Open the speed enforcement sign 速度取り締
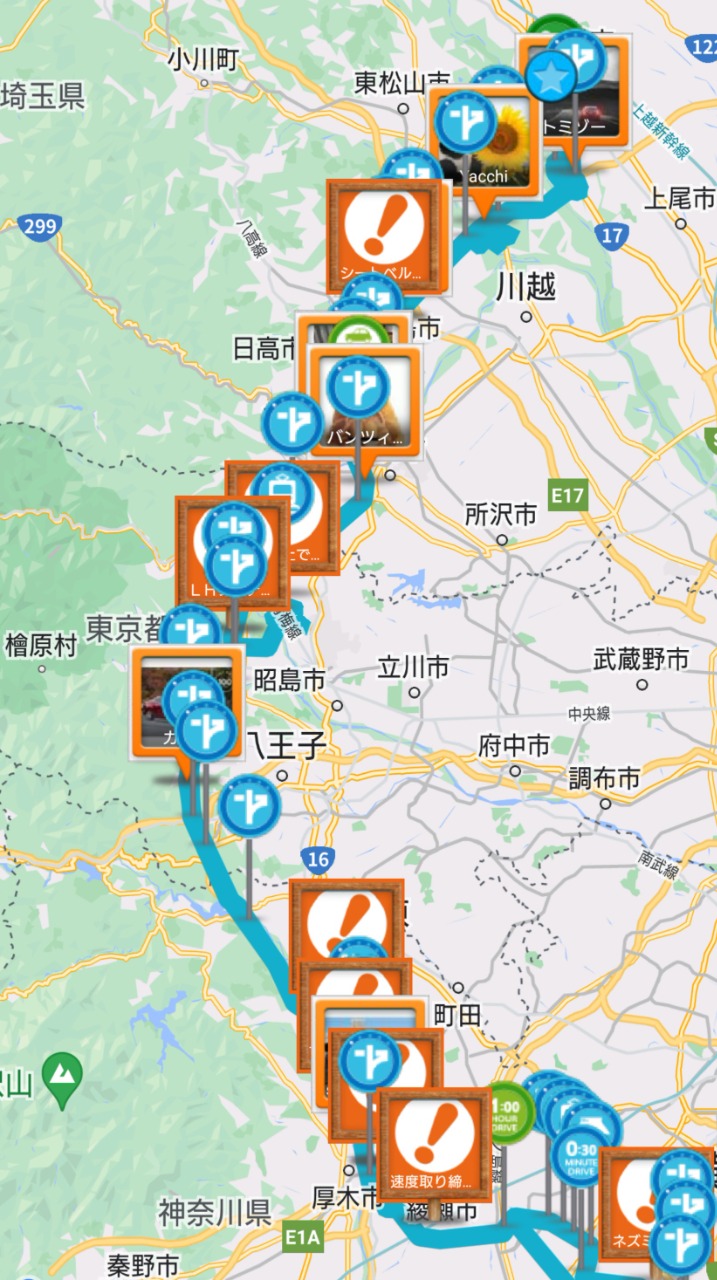The width and height of the screenshot is (717, 1280). click(435, 1144)
